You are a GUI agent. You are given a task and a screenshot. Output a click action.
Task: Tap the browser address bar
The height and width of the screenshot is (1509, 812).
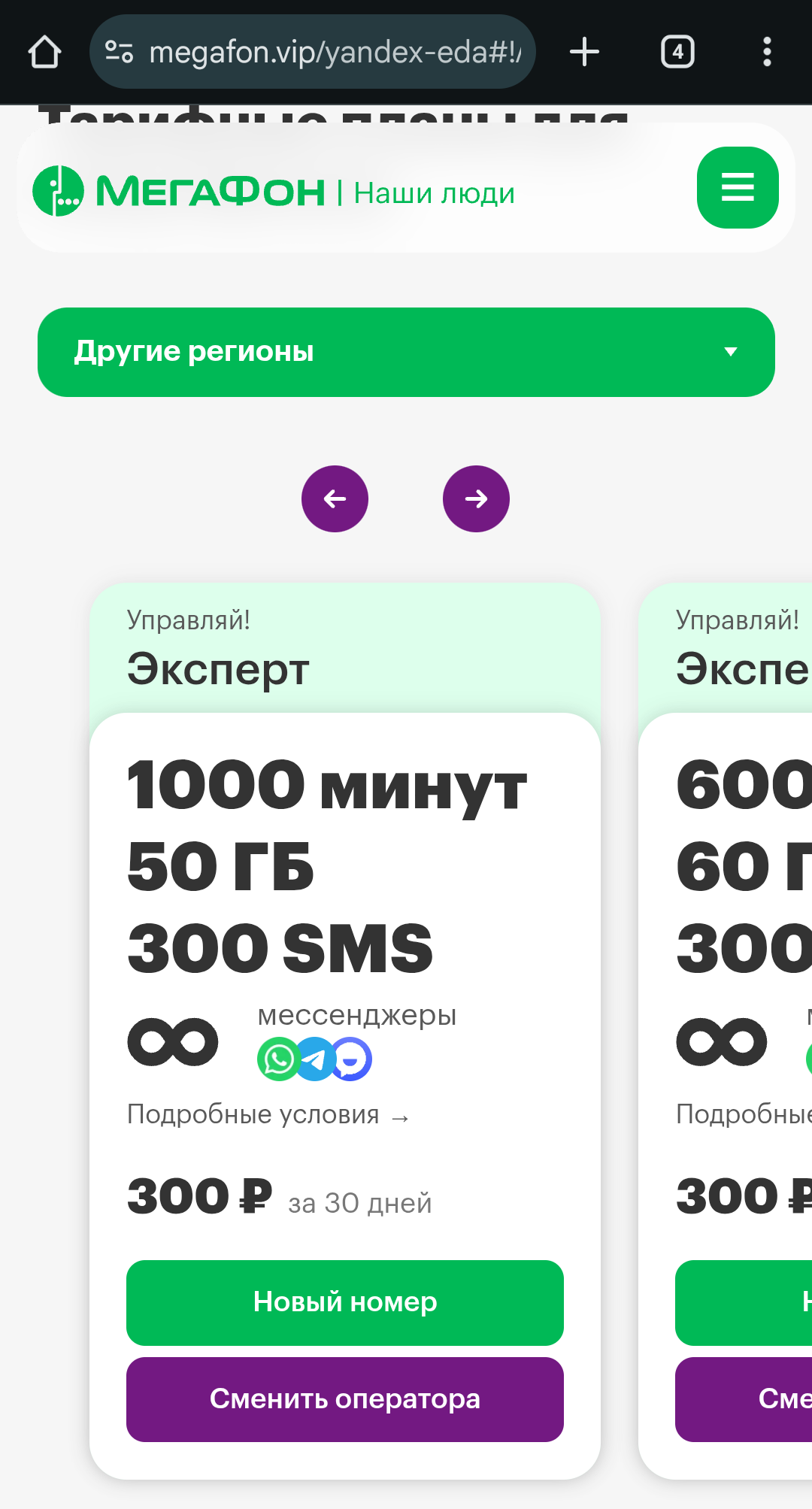point(323,52)
